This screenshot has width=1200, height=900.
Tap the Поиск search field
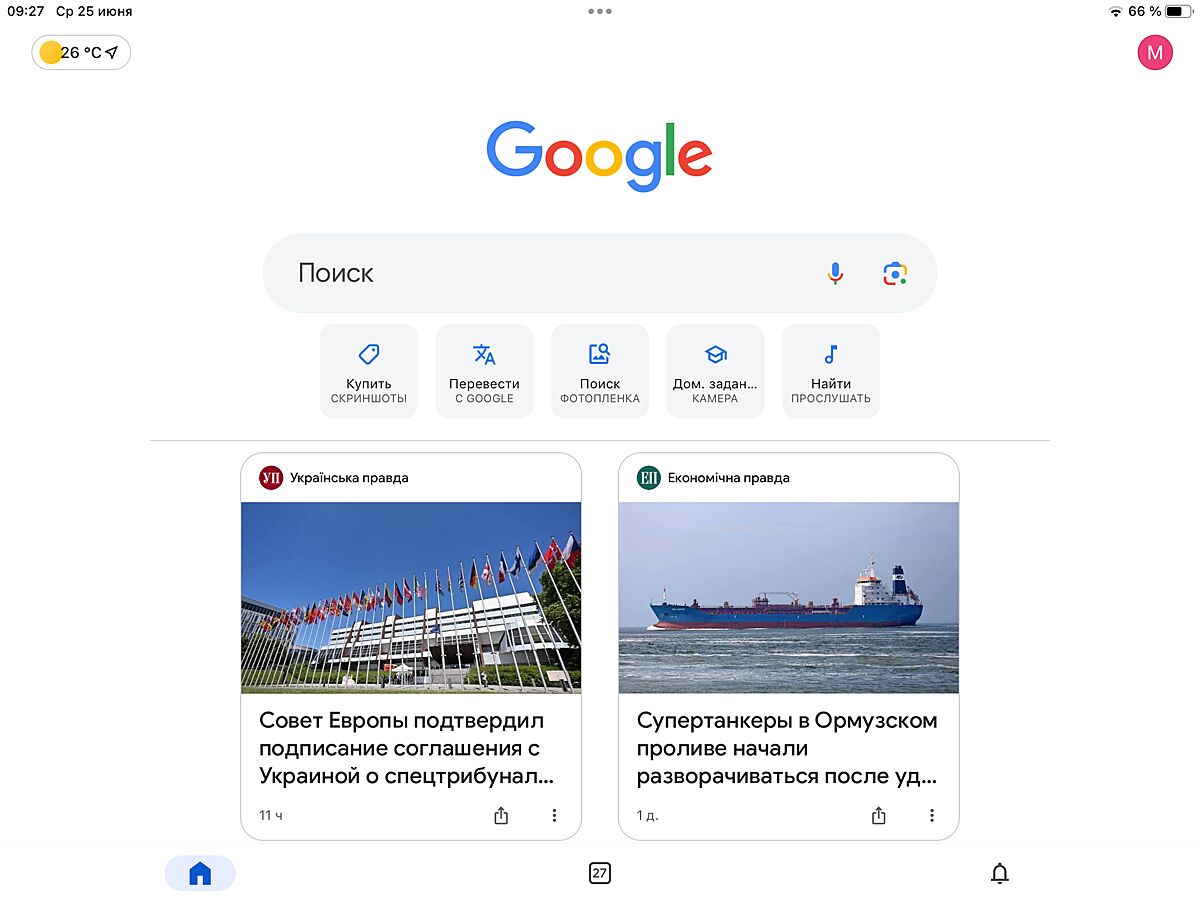coord(540,273)
